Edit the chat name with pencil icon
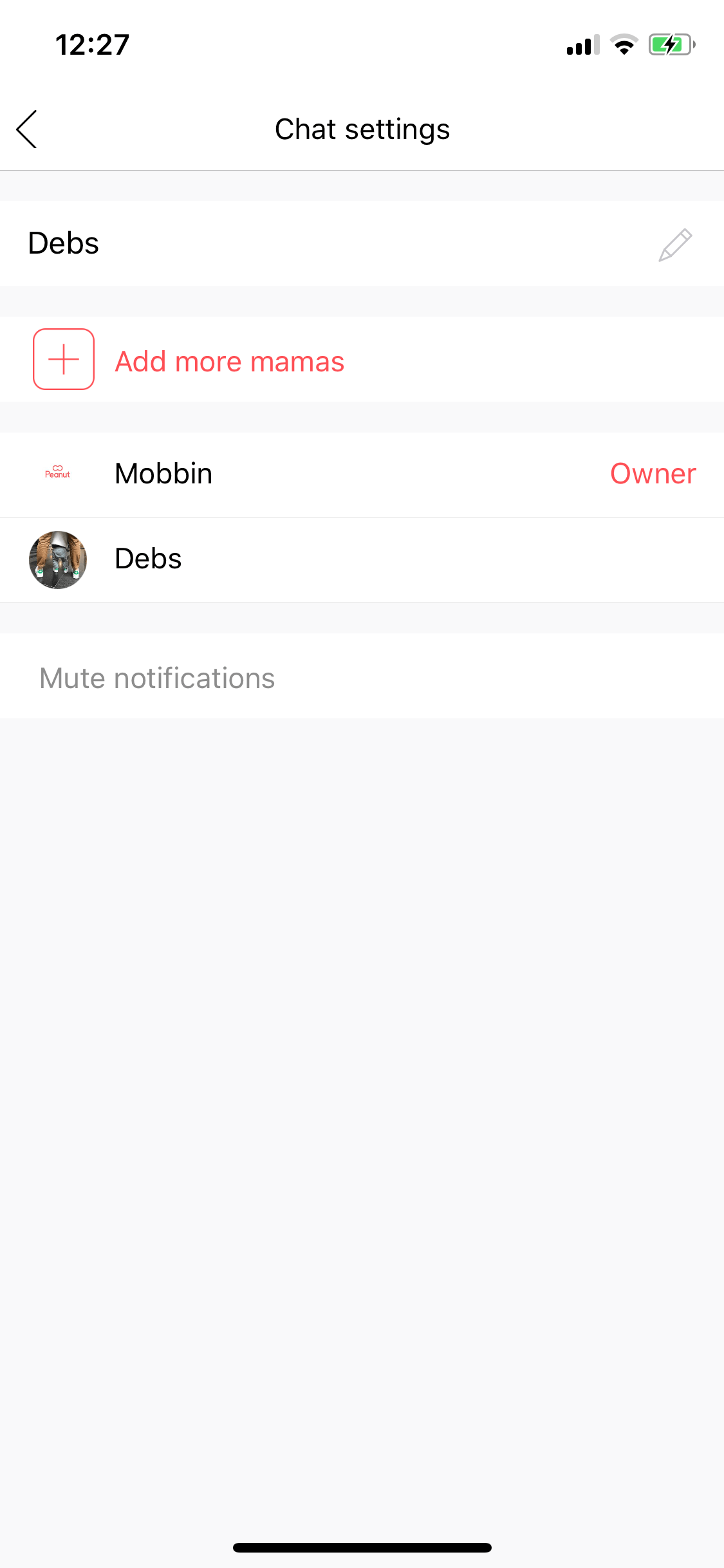Image resolution: width=724 pixels, height=1568 pixels. tap(675, 244)
